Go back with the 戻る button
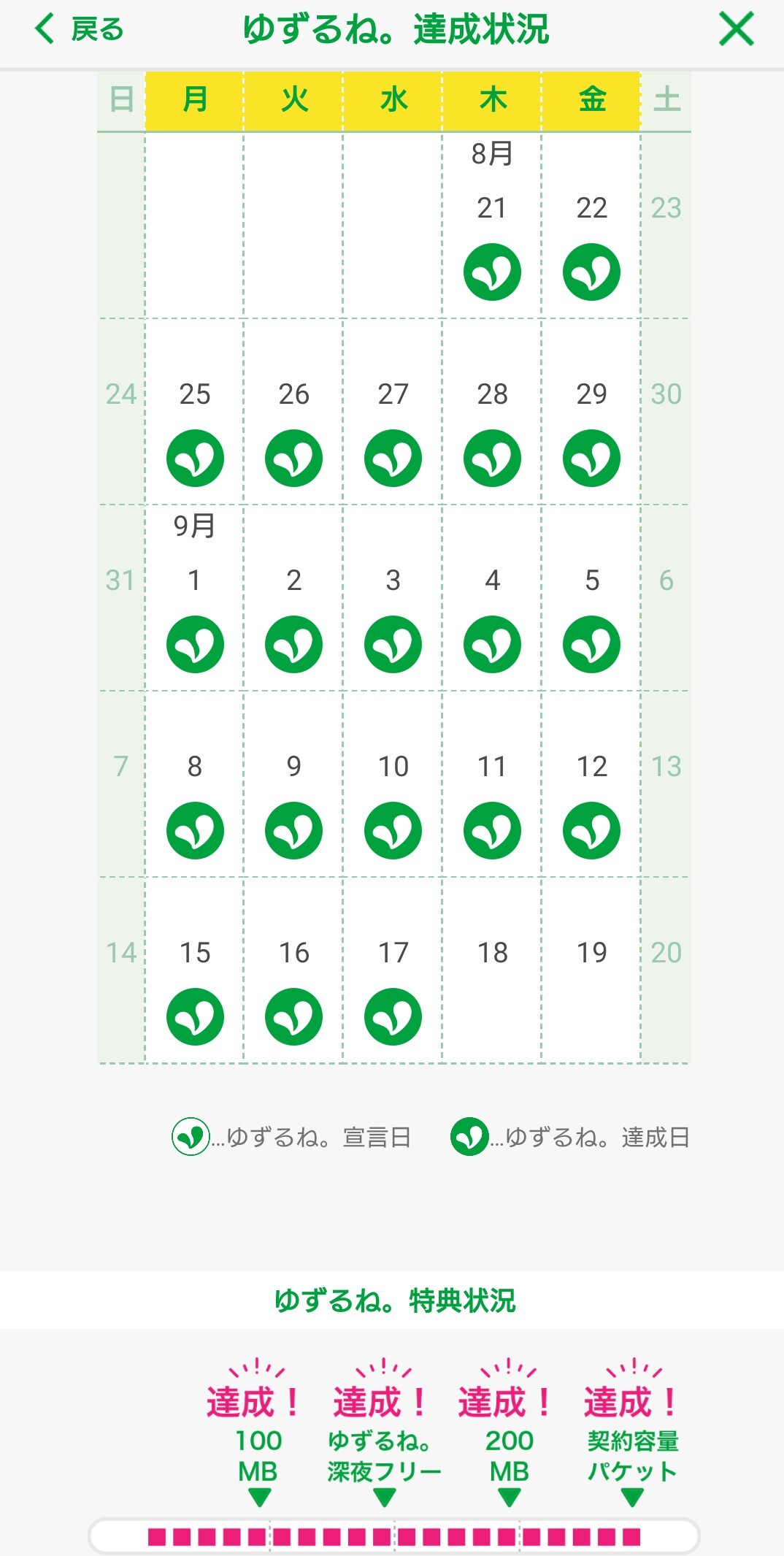 79,30
